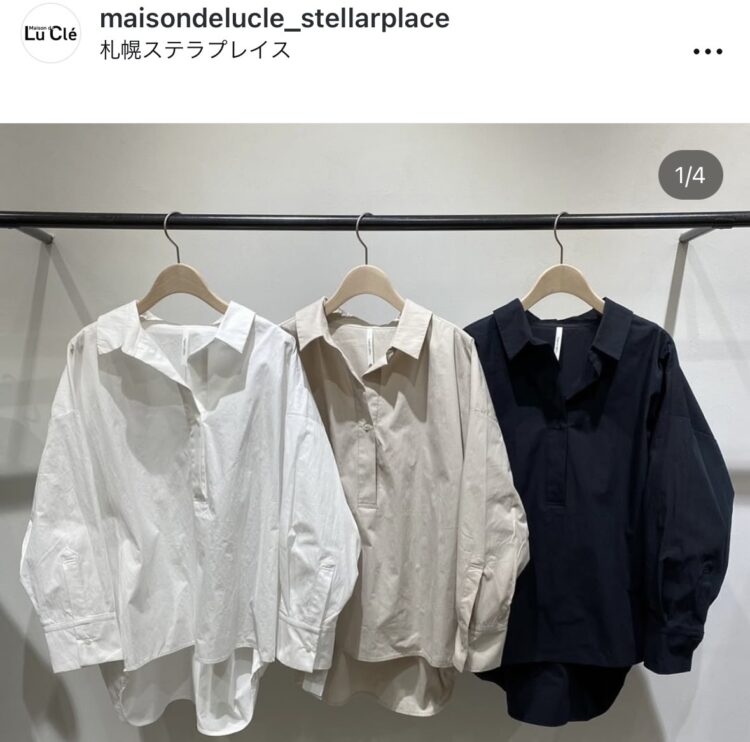Open the Lu Clé profile picture
Screen dimensions: 750x742
click(50, 34)
